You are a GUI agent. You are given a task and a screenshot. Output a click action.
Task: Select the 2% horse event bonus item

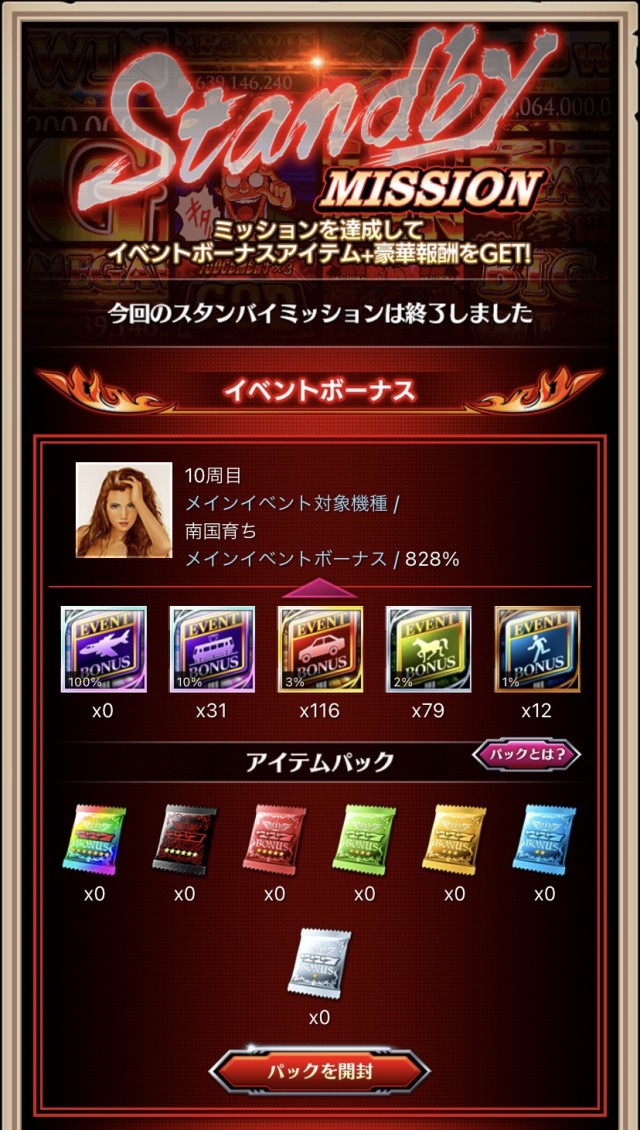coord(428,649)
